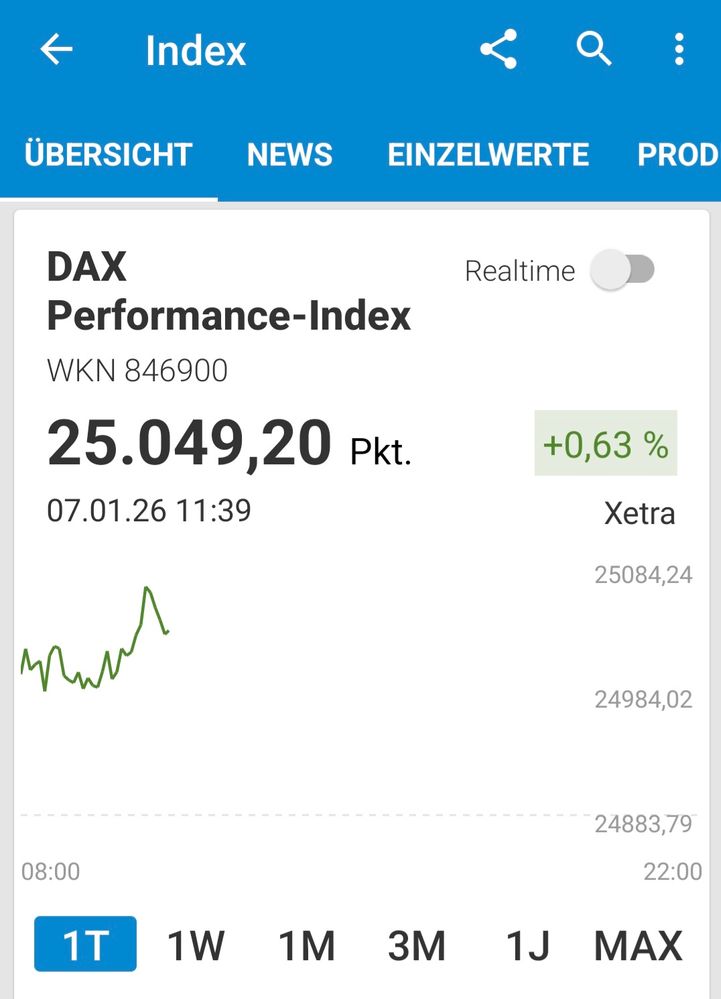Select the 1J yearly view
Screen dimensions: 721x999
tap(530, 943)
